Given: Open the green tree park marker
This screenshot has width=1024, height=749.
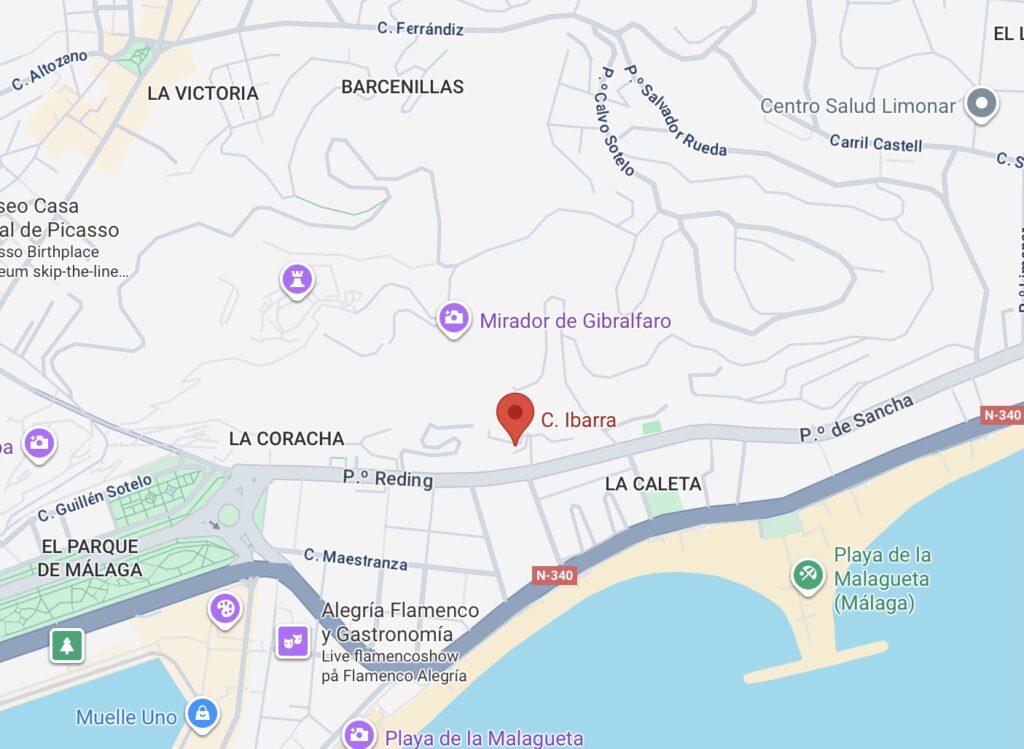Looking at the screenshot, I should [x=67, y=645].
